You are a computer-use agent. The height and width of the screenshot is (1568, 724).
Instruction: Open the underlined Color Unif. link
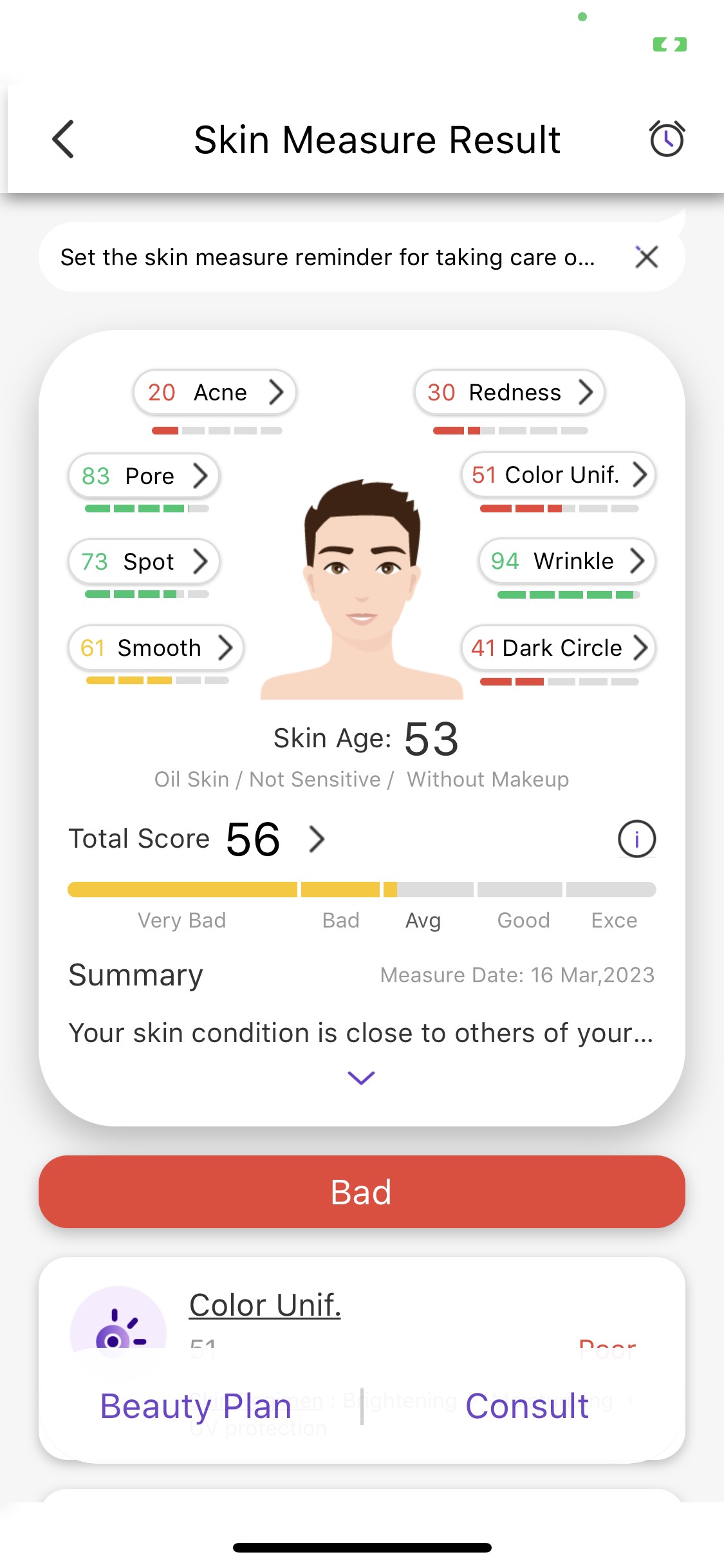[x=265, y=1305]
